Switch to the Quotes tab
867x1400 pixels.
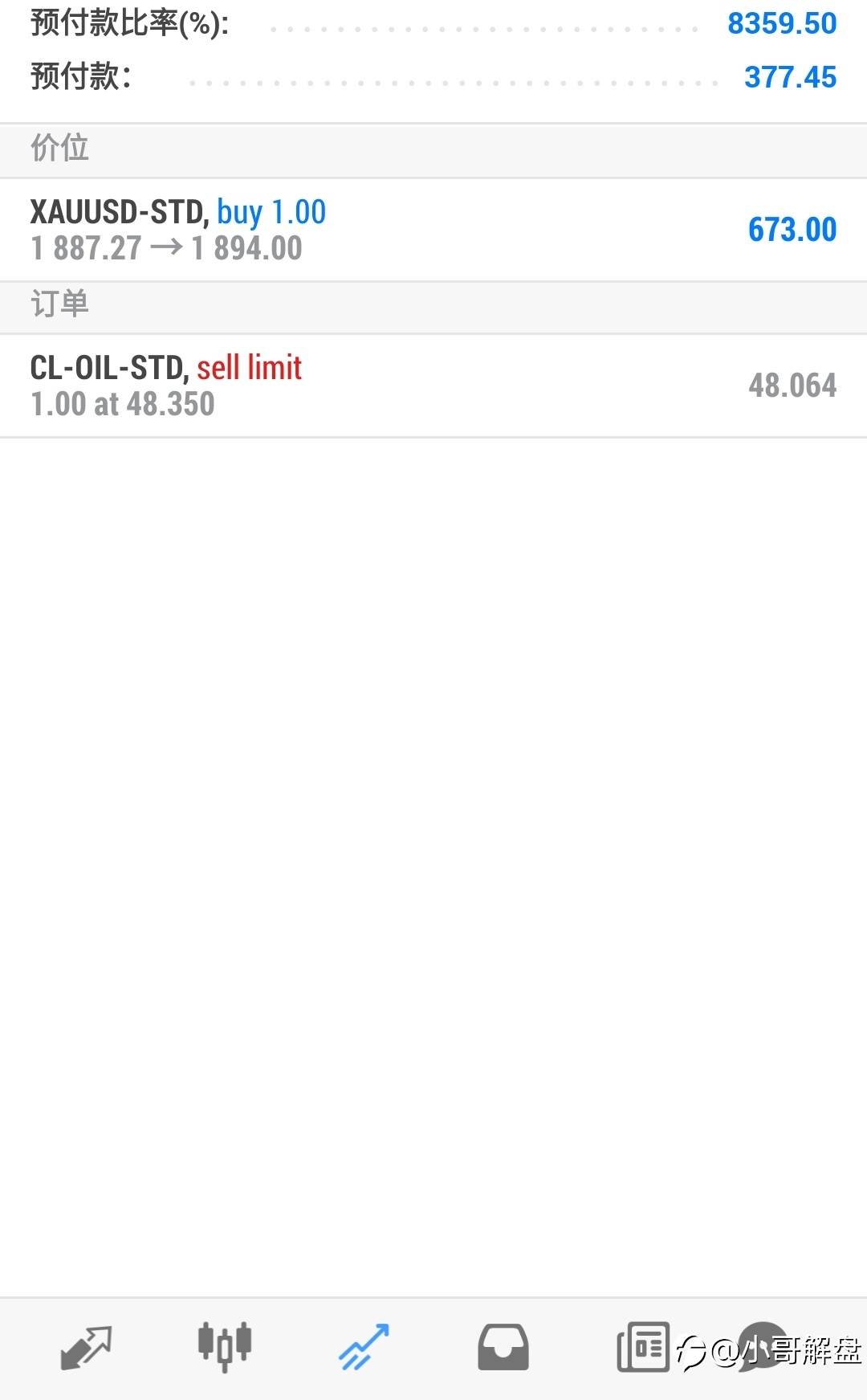click(x=86, y=1348)
